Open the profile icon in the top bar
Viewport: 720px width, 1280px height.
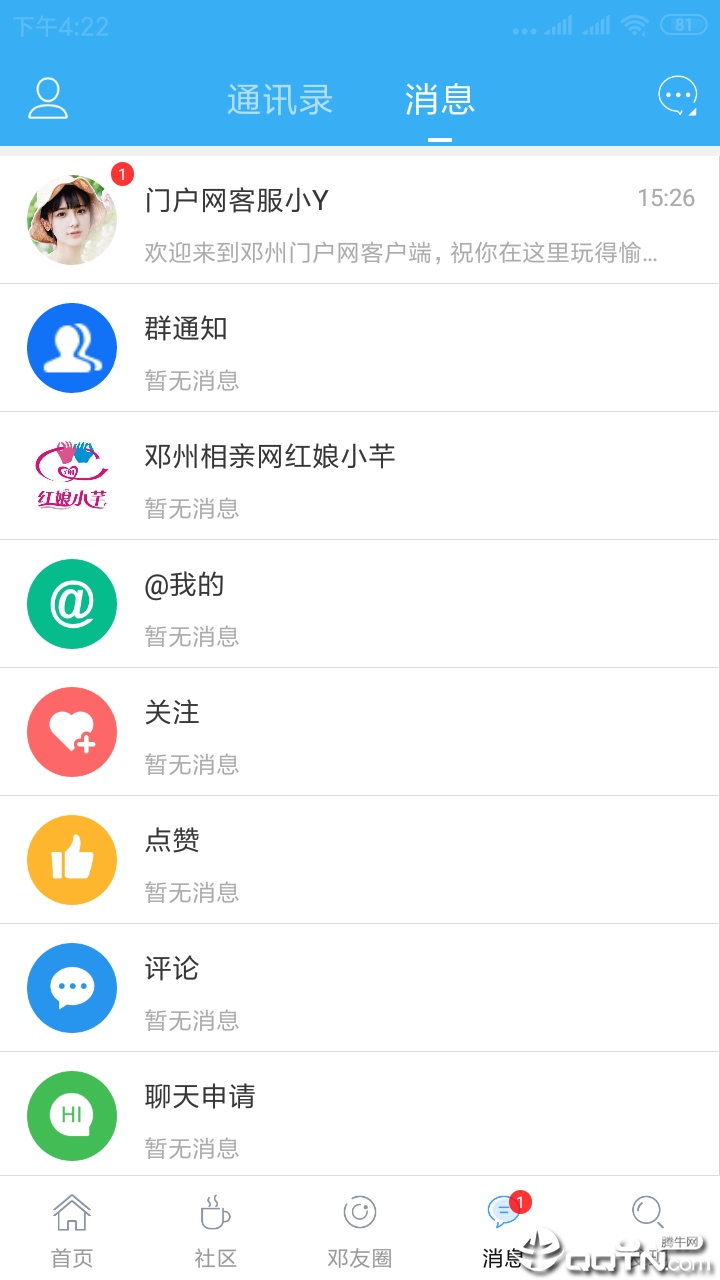(x=47, y=98)
